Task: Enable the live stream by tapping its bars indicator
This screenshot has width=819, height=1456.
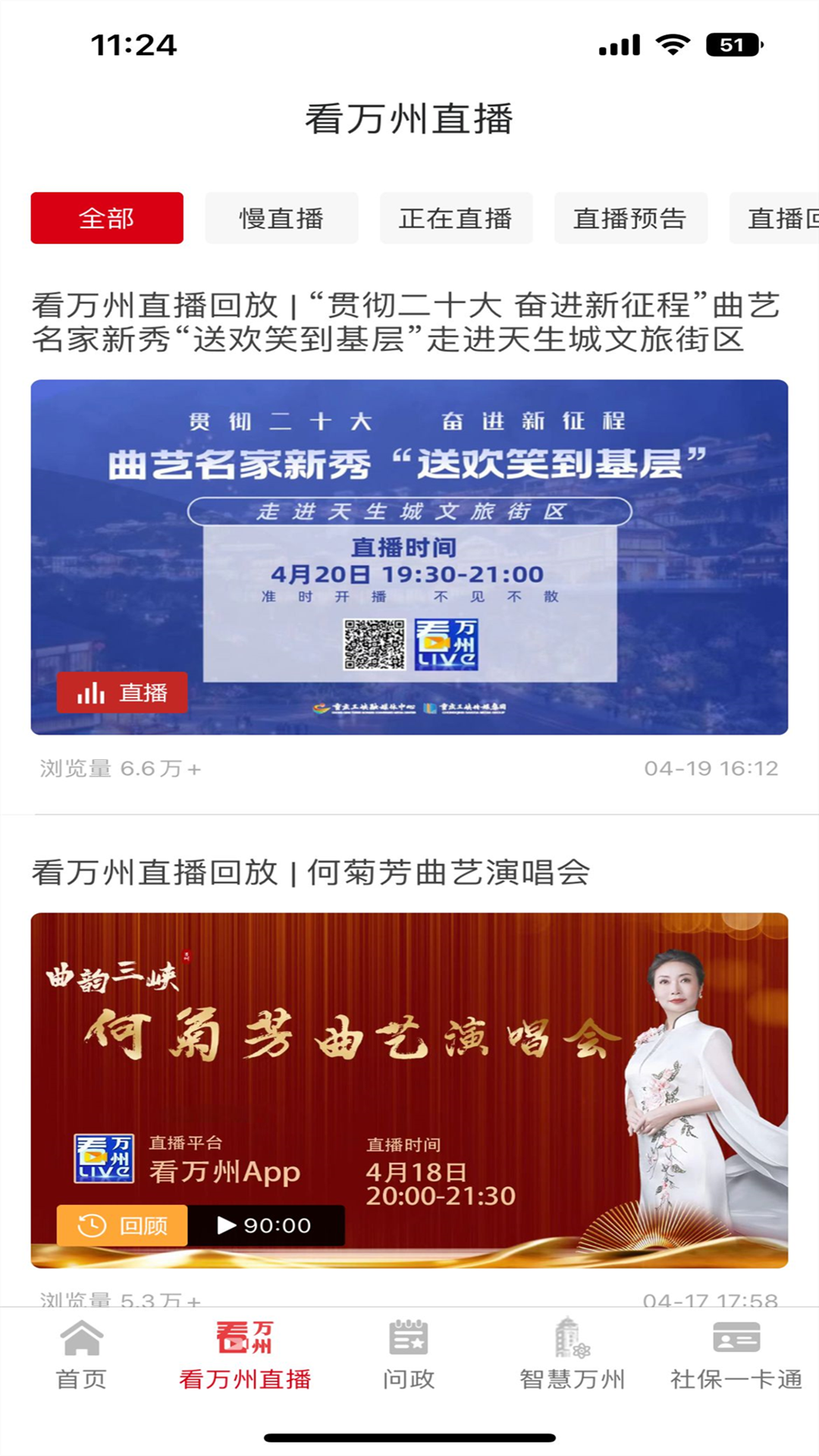Action: click(89, 691)
